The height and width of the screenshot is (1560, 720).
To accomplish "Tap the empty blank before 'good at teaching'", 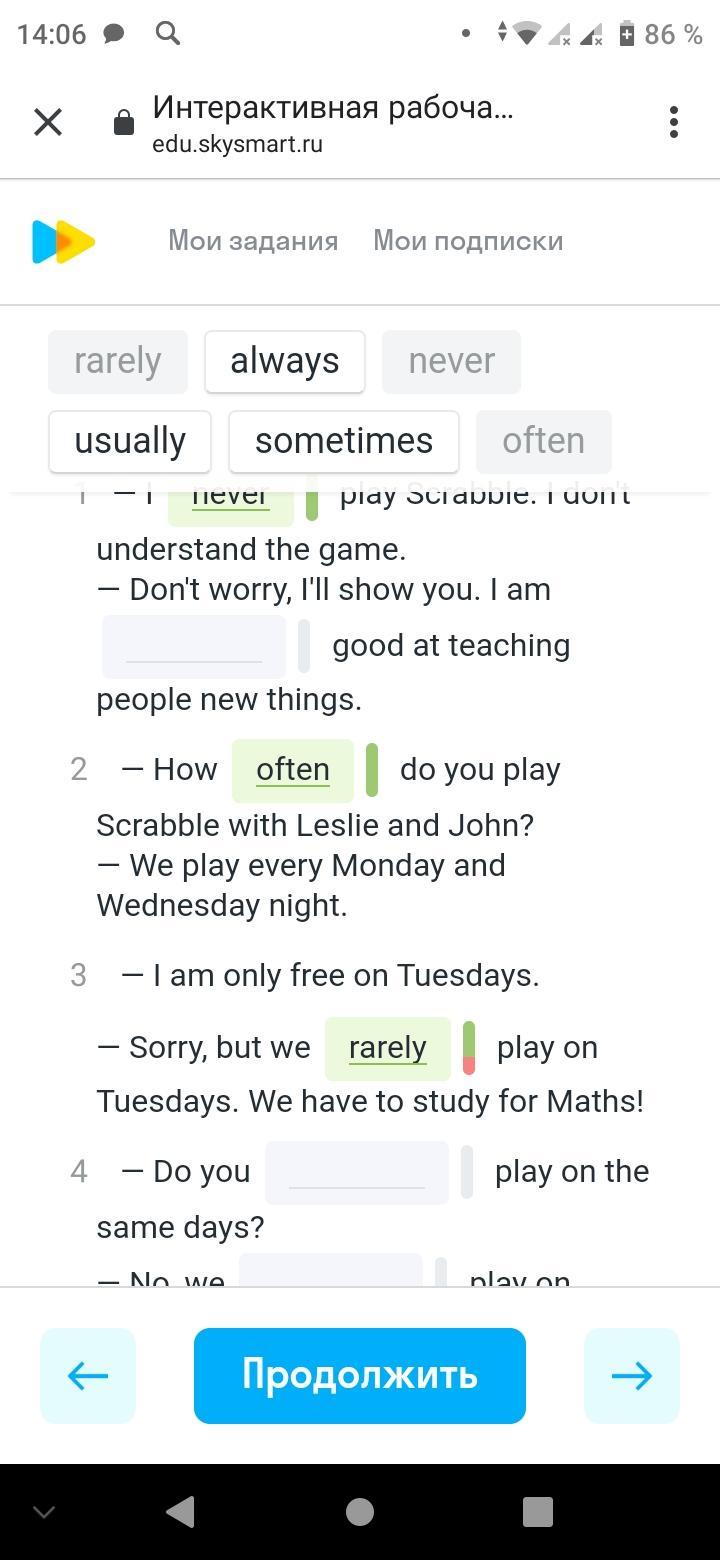I will [194, 646].
